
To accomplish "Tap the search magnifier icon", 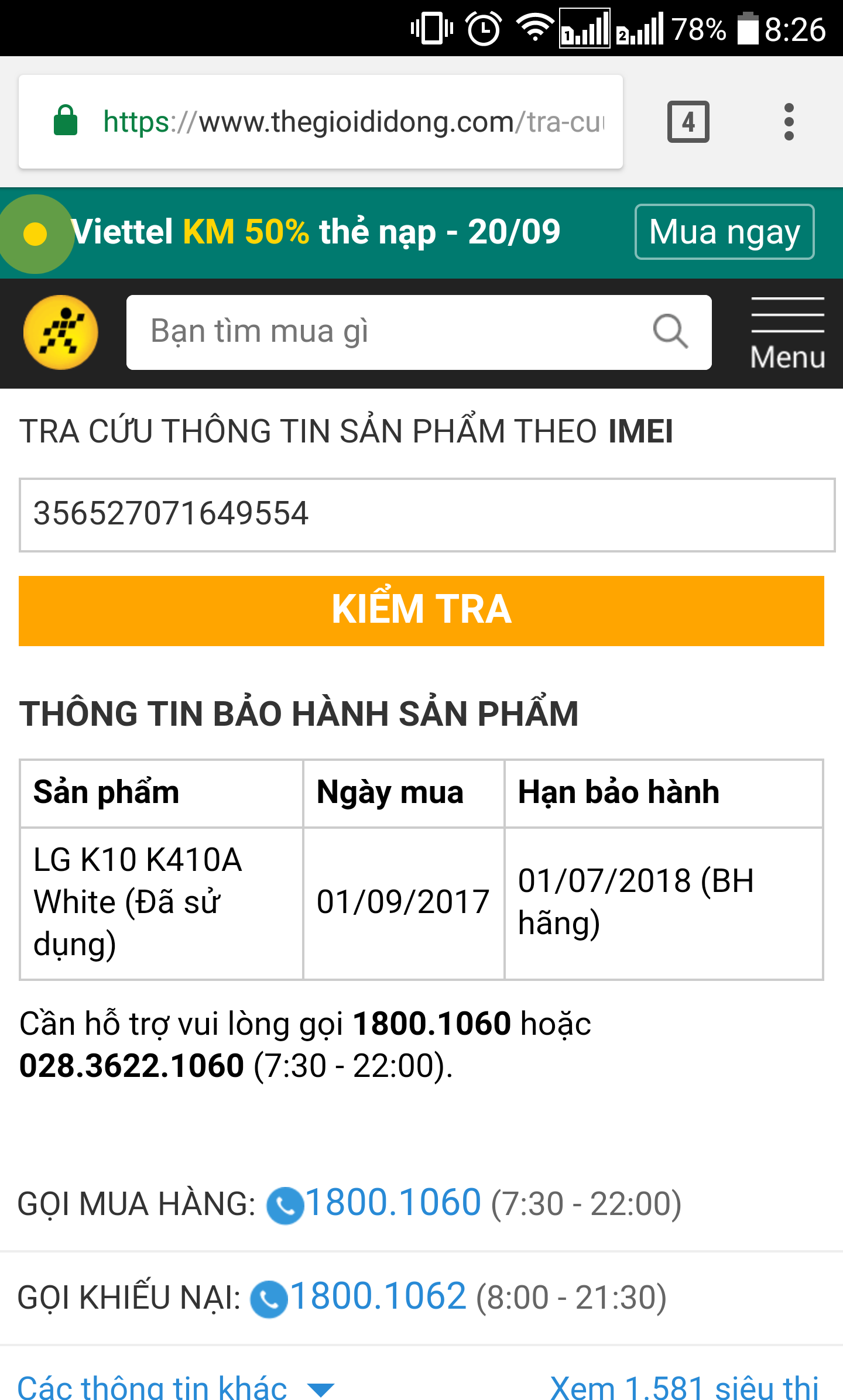I will click(670, 332).
